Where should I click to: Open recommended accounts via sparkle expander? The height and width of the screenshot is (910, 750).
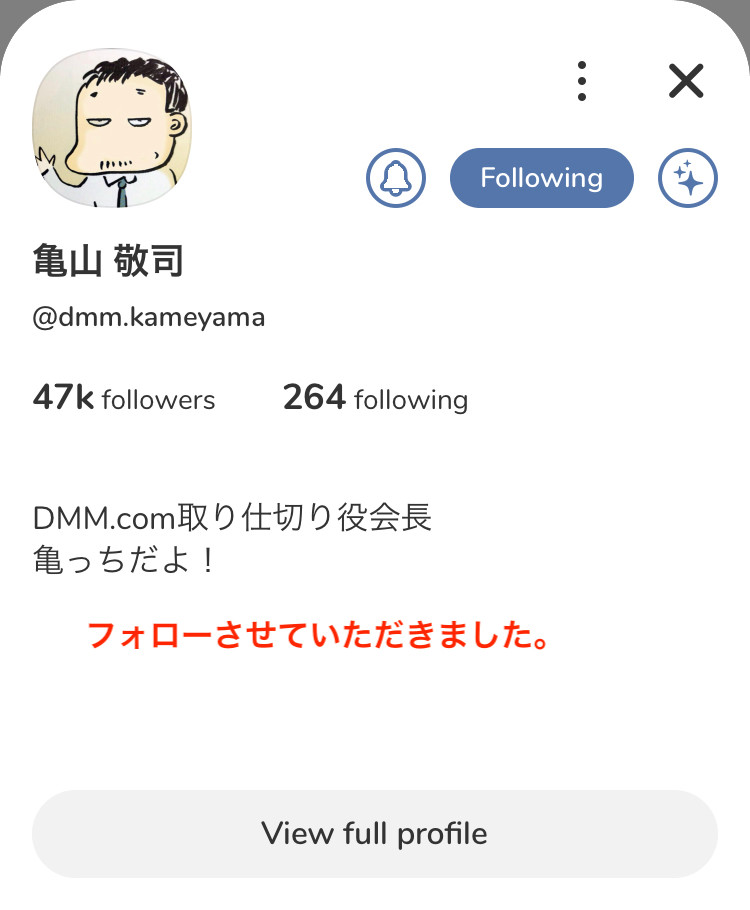687,178
